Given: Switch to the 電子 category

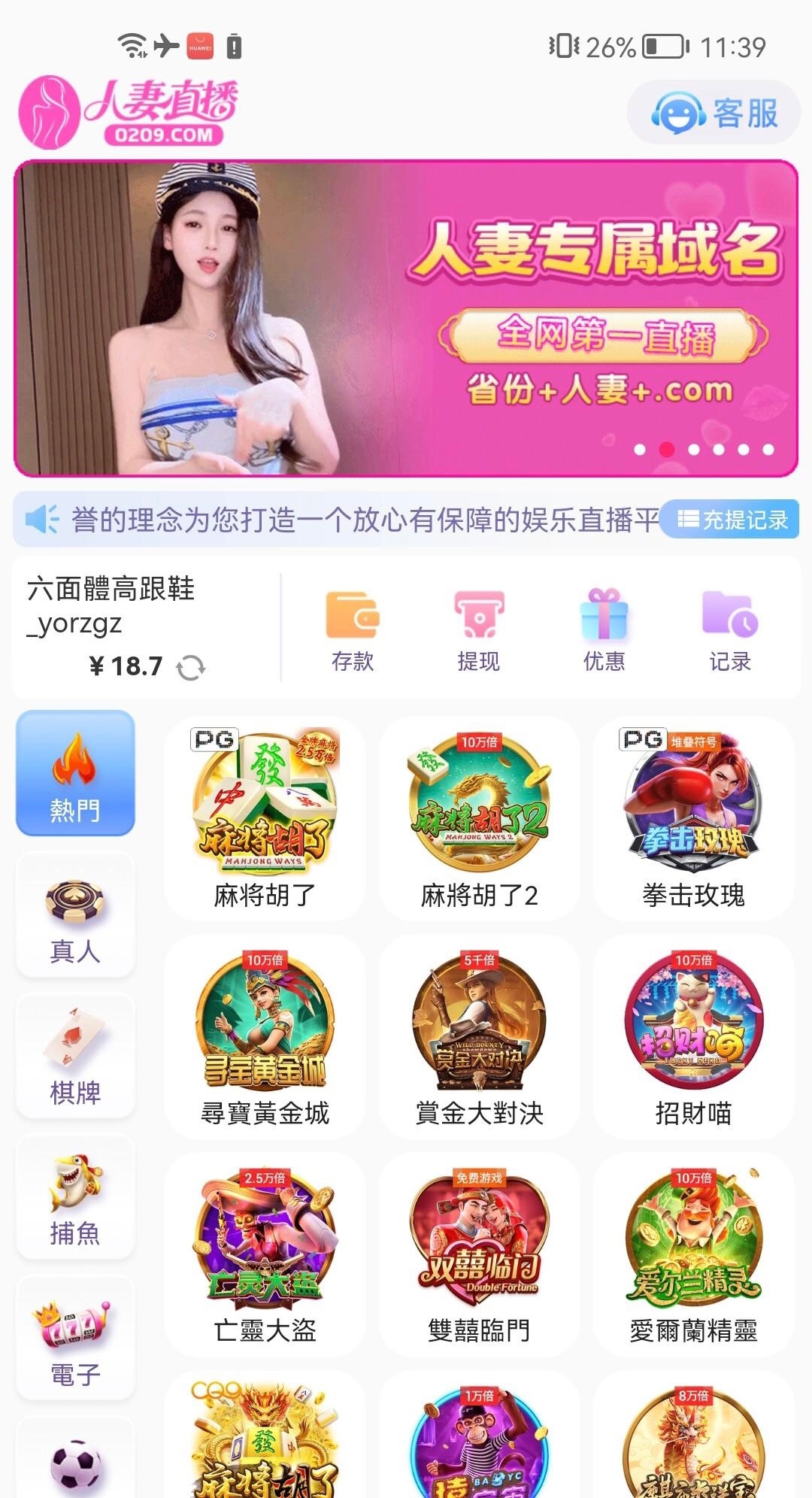Looking at the screenshot, I should (x=75, y=1339).
